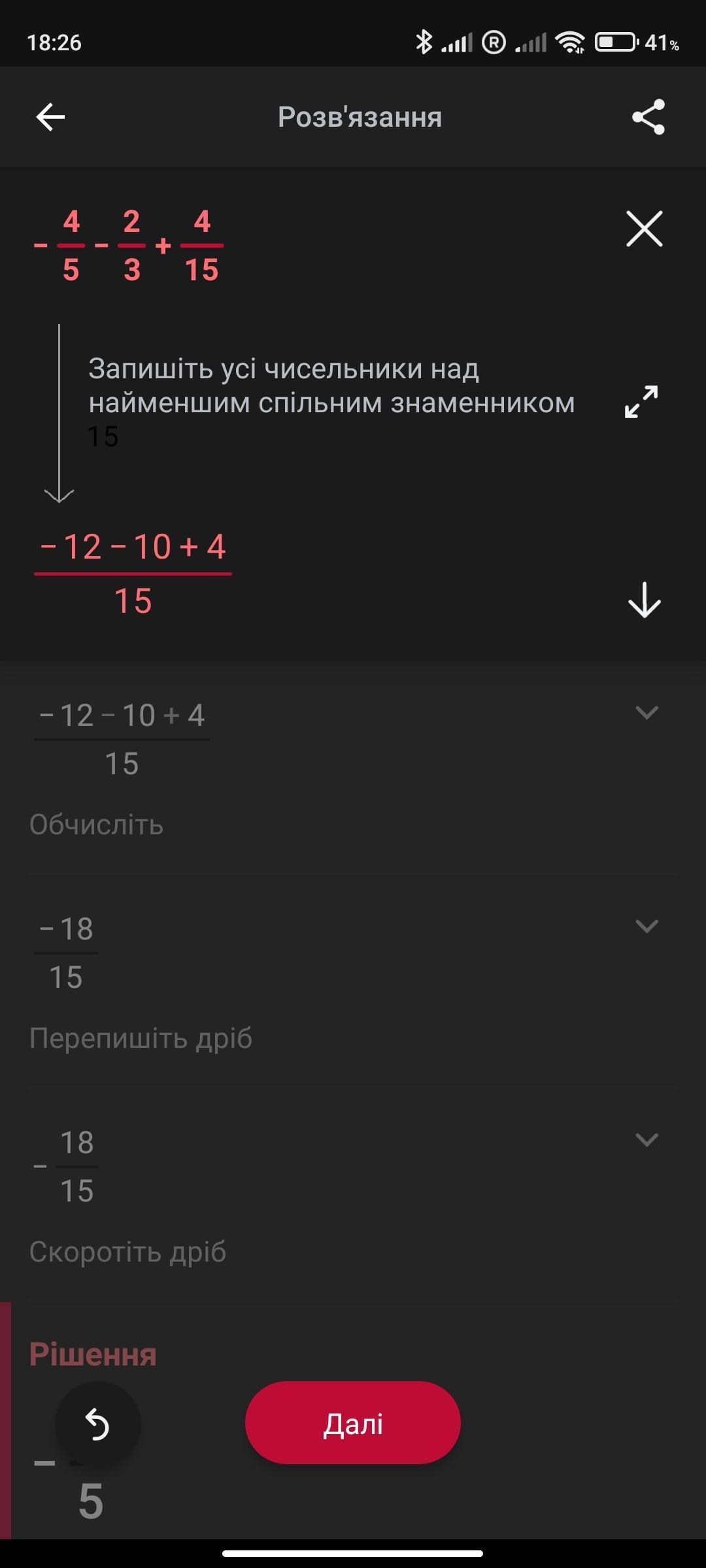Expand the Перепишіть дріб step
The height and width of the screenshot is (1568, 706).
click(647, 926)
